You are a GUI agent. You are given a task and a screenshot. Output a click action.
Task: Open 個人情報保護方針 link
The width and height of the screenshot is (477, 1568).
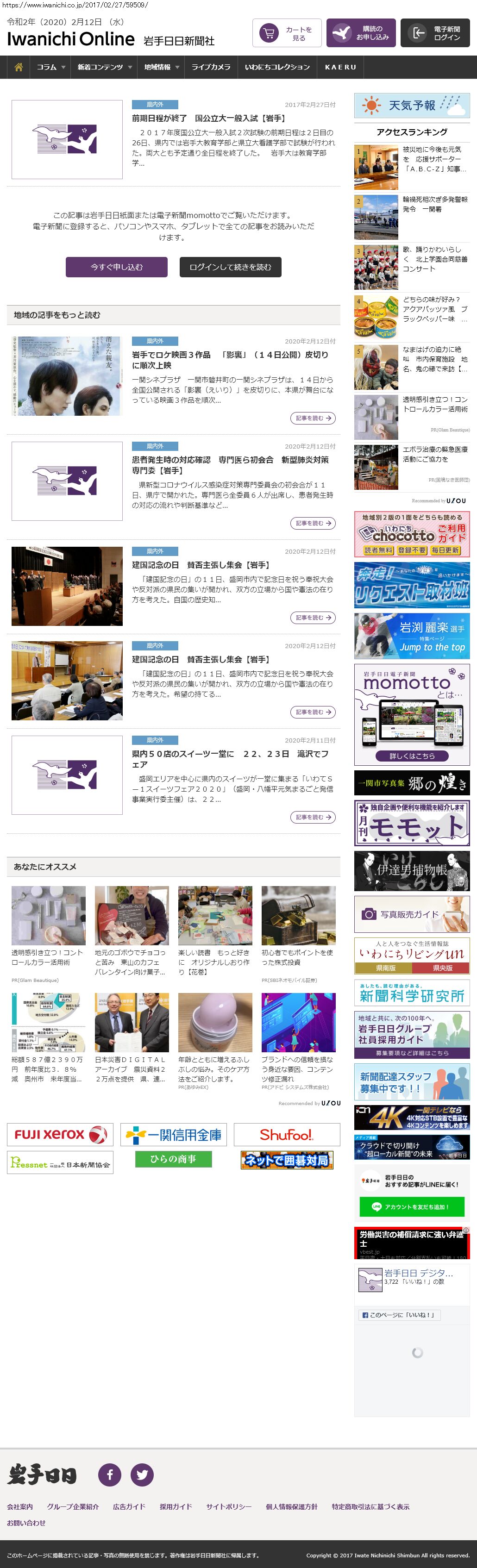291,1506
